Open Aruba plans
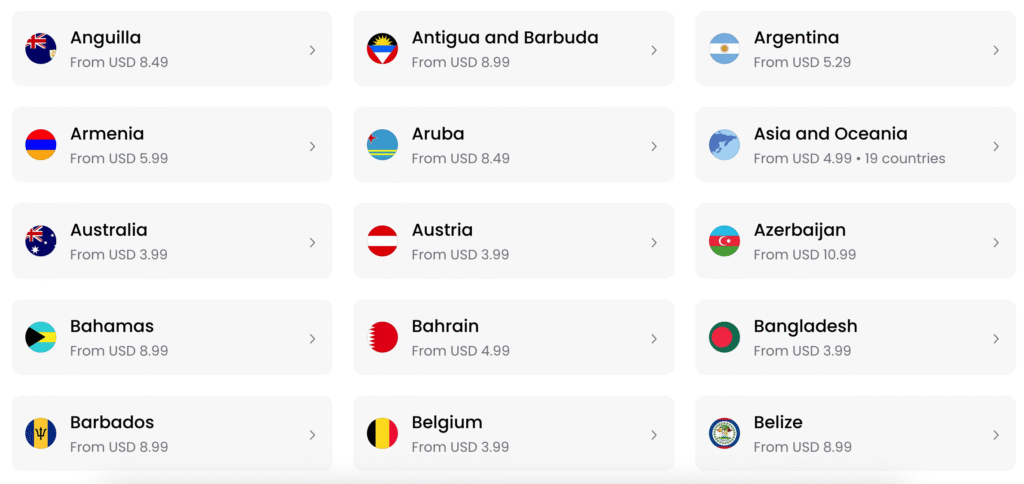Viewport: 1024px width, 484px height. (x=513, y=145)
